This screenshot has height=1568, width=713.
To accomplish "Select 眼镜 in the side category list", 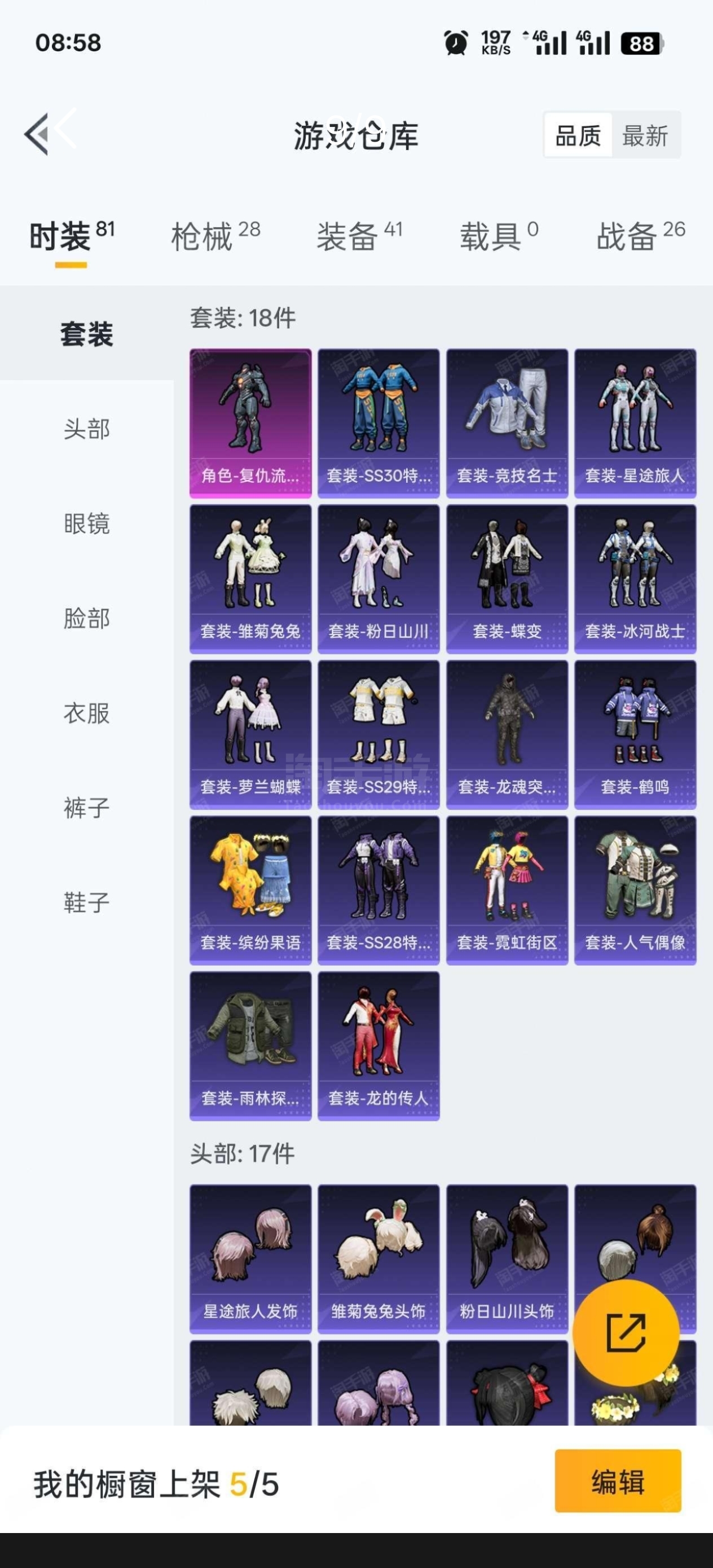I will coord(86,523).
